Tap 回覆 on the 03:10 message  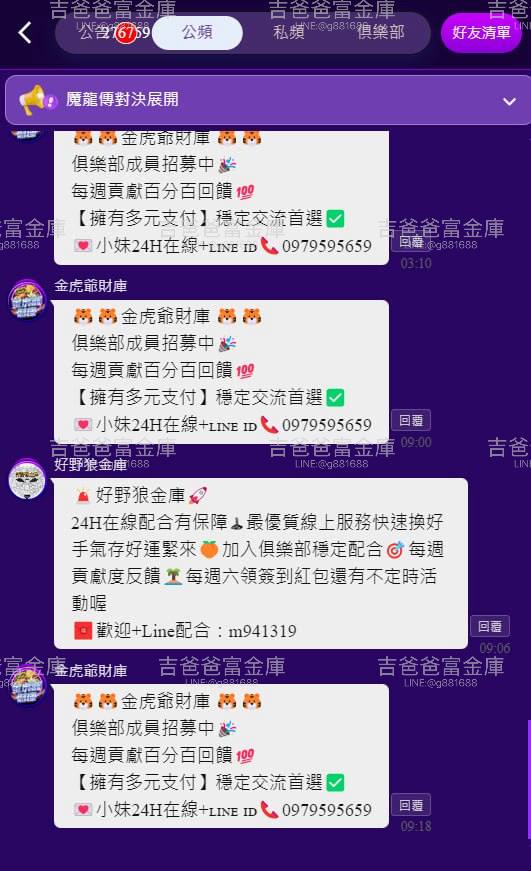(x=411, y=242)
